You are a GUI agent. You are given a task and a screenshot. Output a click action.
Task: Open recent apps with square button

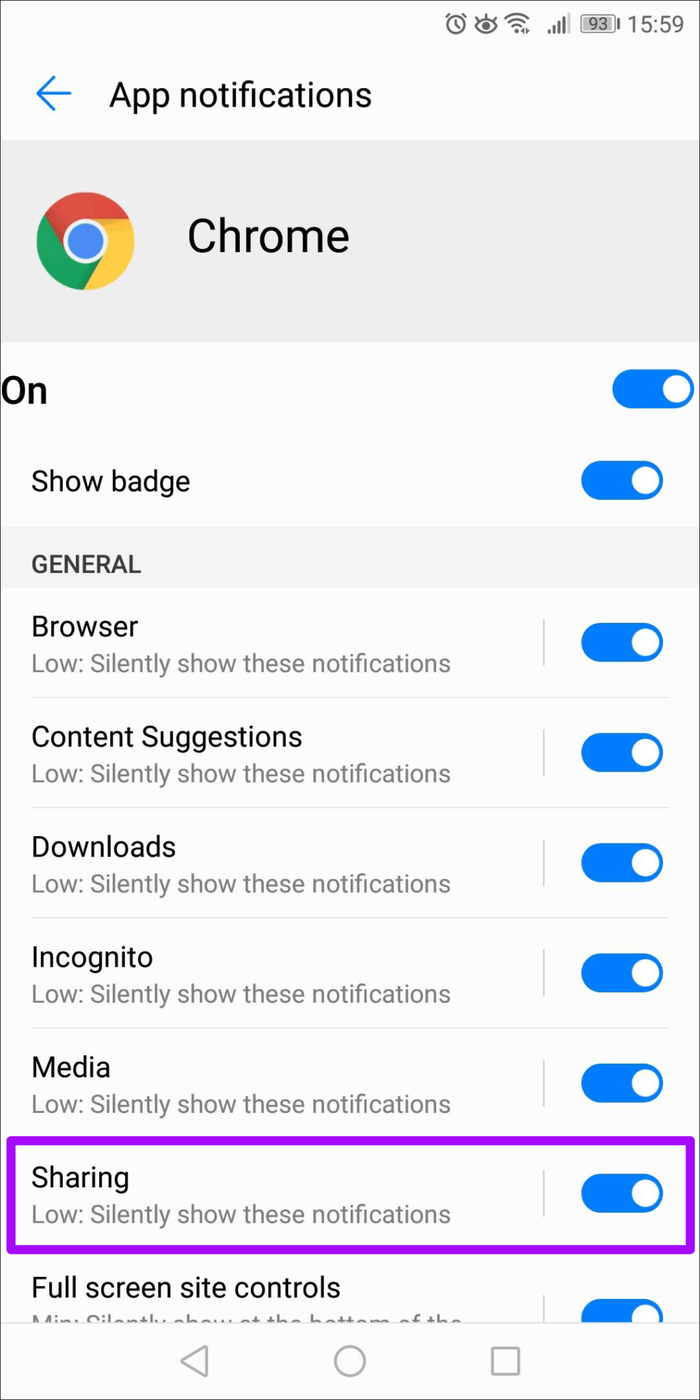click(506, 1361)
